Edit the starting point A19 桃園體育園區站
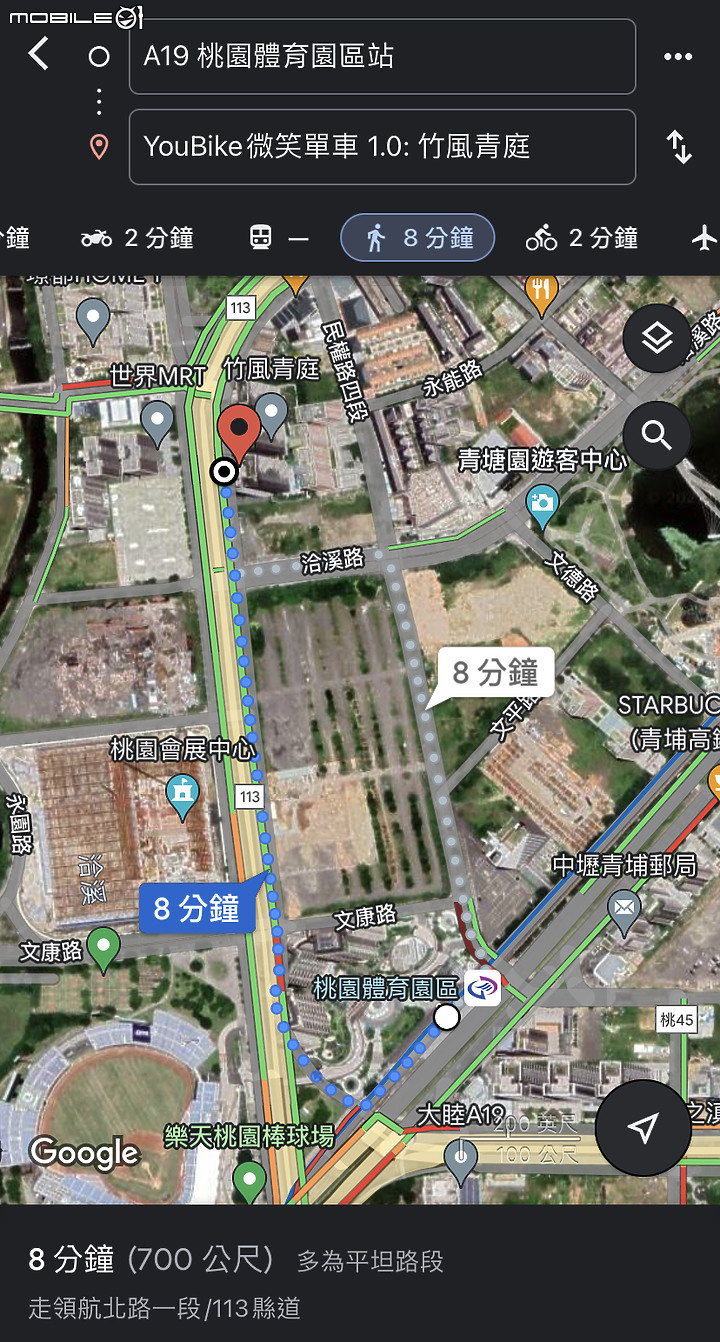This screenshot has height=1342, width=720. click(382, 56)
